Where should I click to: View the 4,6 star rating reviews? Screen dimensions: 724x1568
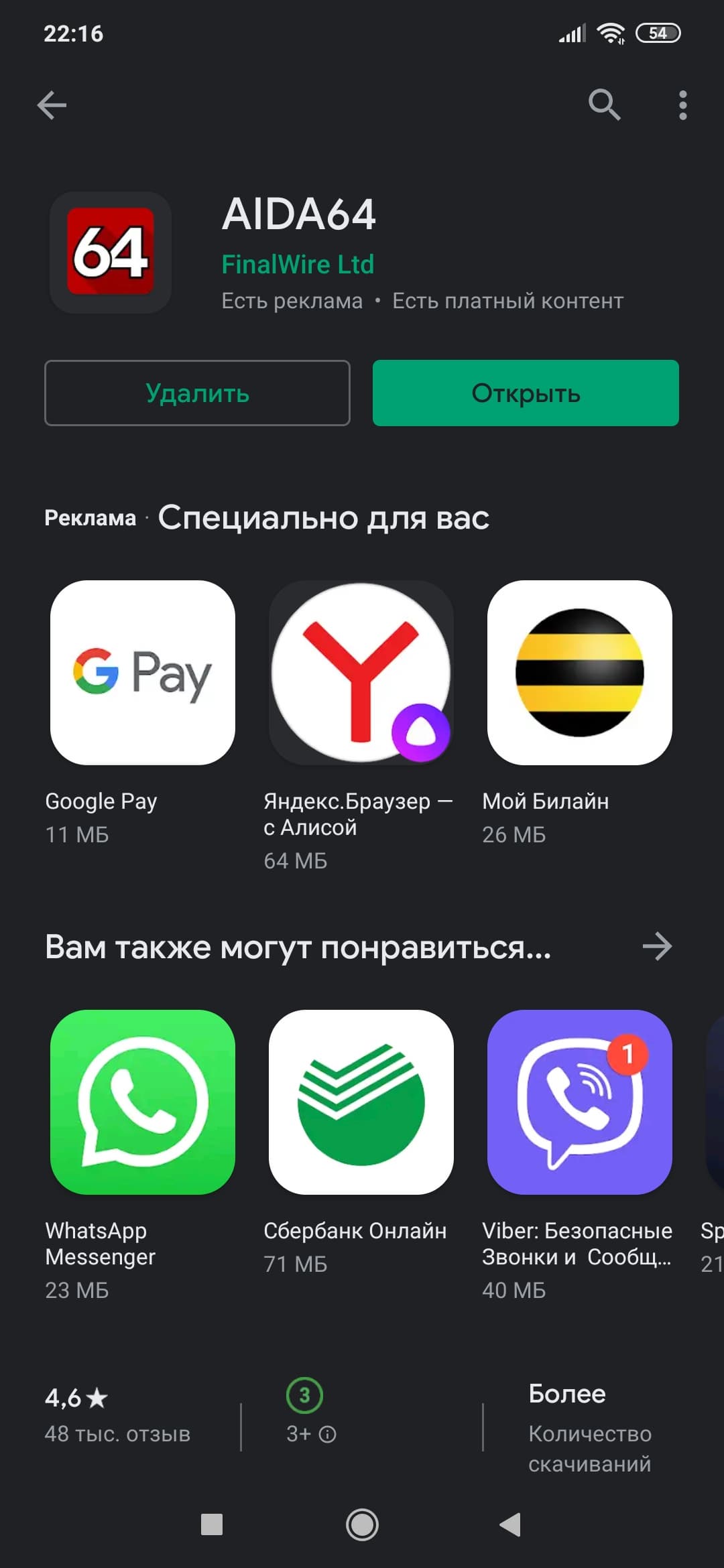[117, 1415]
